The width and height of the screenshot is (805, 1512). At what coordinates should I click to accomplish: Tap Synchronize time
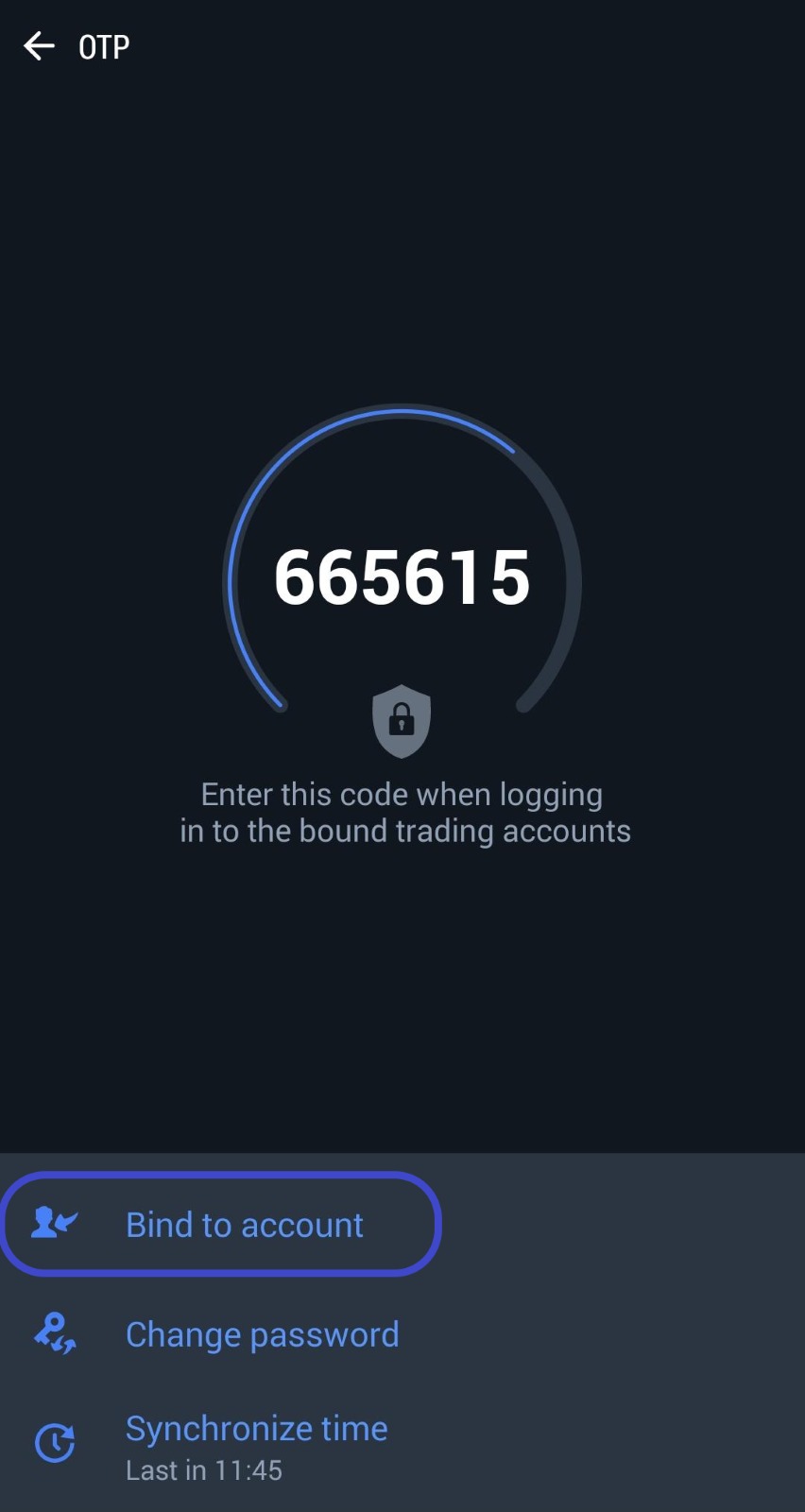256,1429
